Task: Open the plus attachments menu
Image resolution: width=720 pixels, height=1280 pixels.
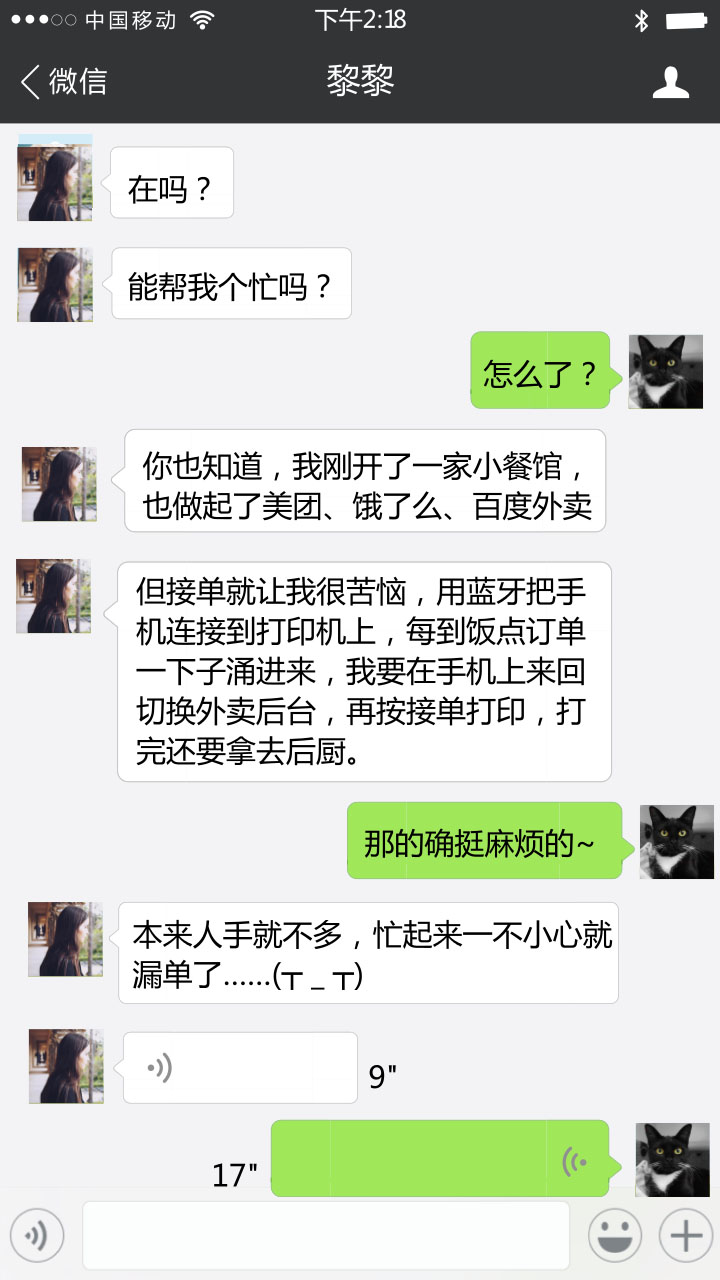Action: [686, 1236]
